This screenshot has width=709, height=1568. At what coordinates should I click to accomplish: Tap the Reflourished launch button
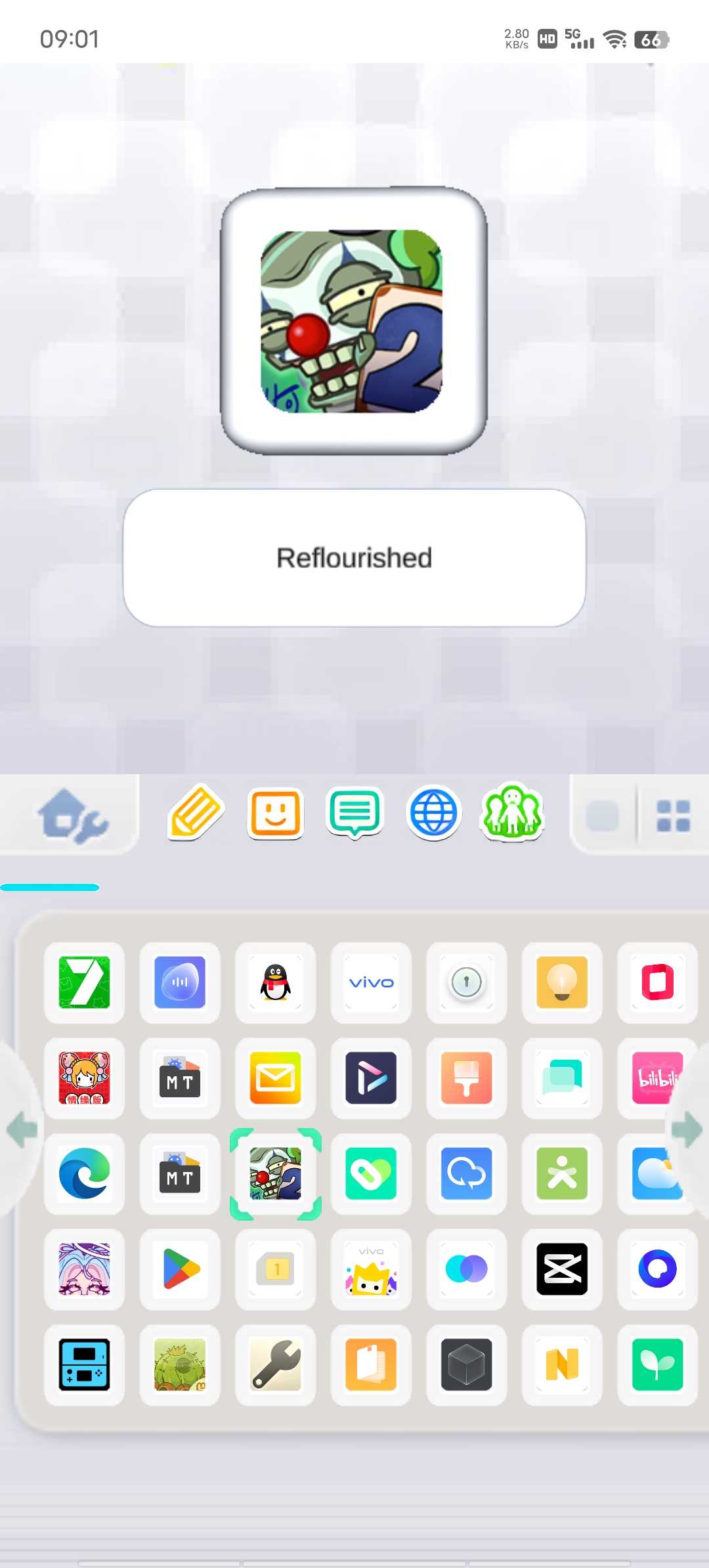click(354, 557)
